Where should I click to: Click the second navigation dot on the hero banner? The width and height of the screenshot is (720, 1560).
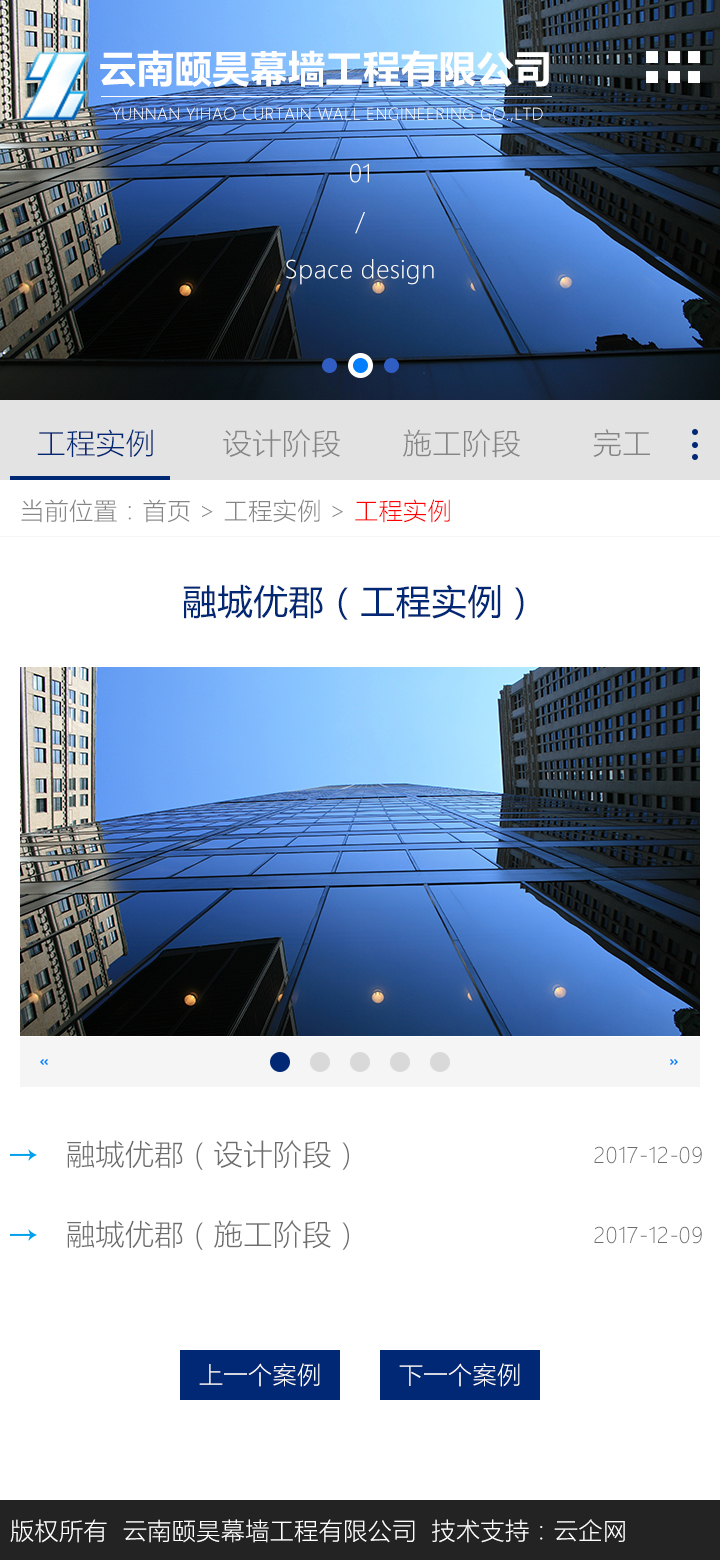[x=360, y=365]
